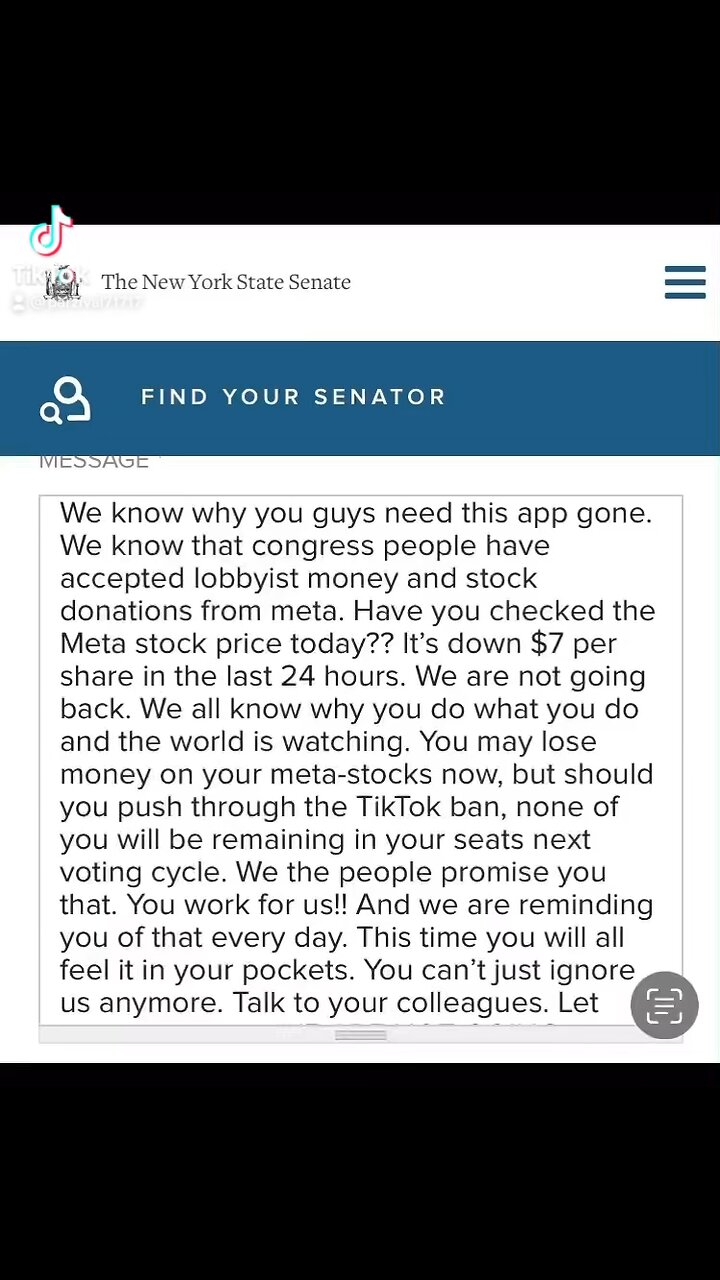This screenshot has width=720, height=1280.
Task: Click the circular gray scan button
Action: 664,1005
